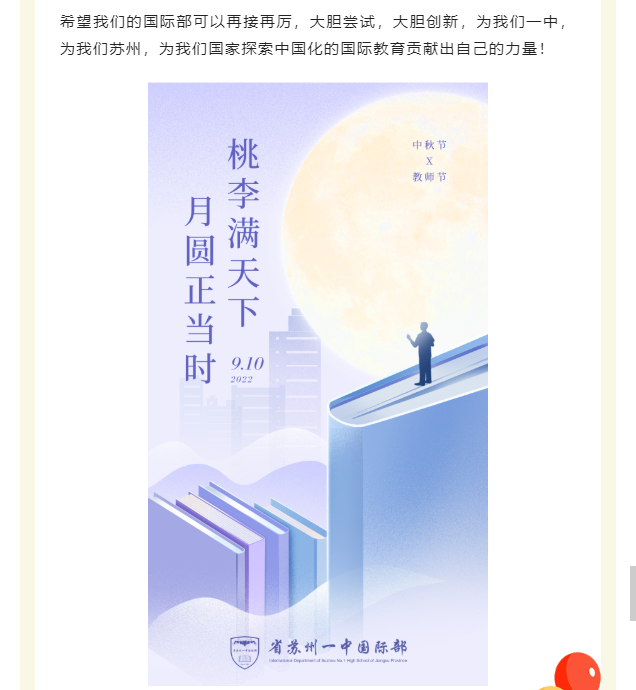The width and height of the screenshot is (636, 690).
Task: Open the Mid-Autumn Teachers' Day poster image
Action: (x=318, y=384)
